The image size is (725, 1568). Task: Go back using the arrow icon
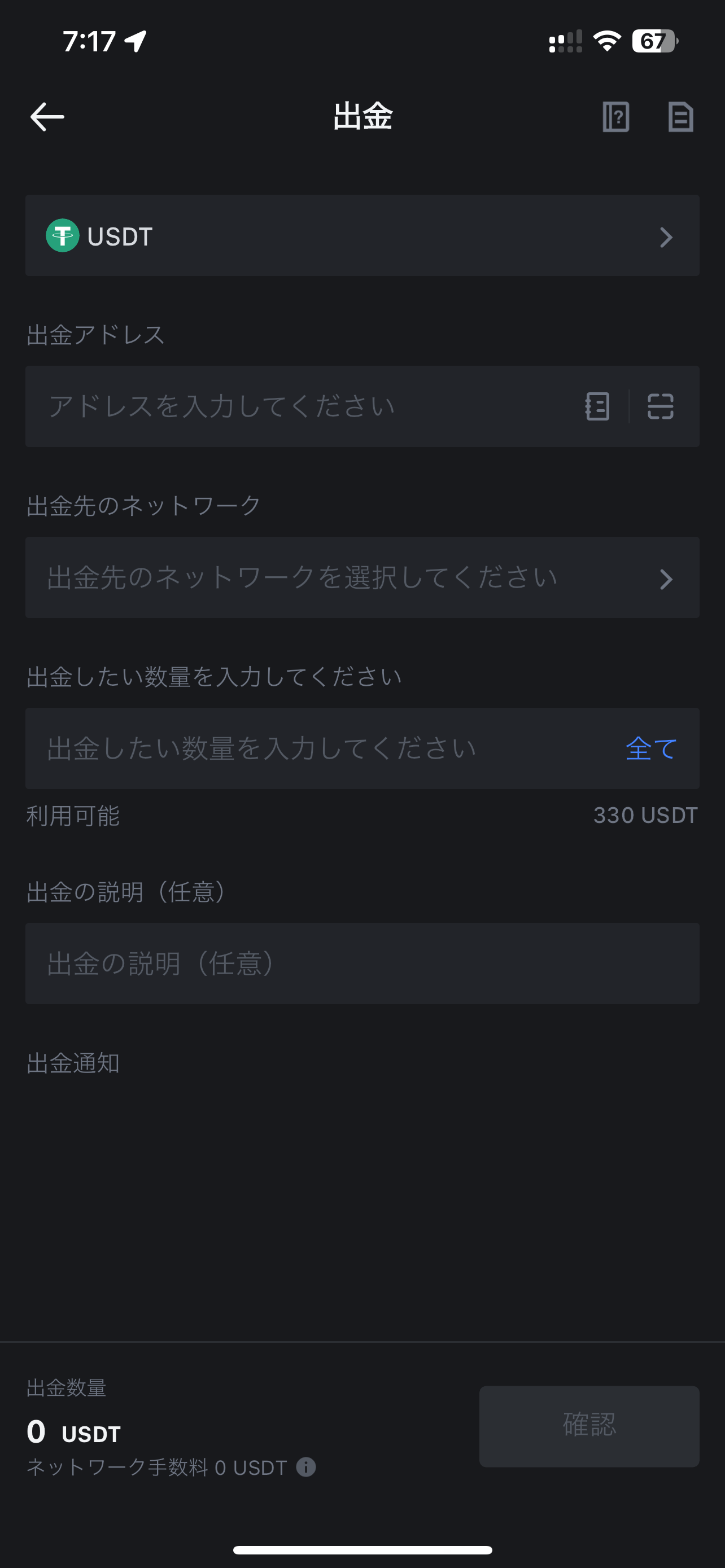click(x=47, y=117)
